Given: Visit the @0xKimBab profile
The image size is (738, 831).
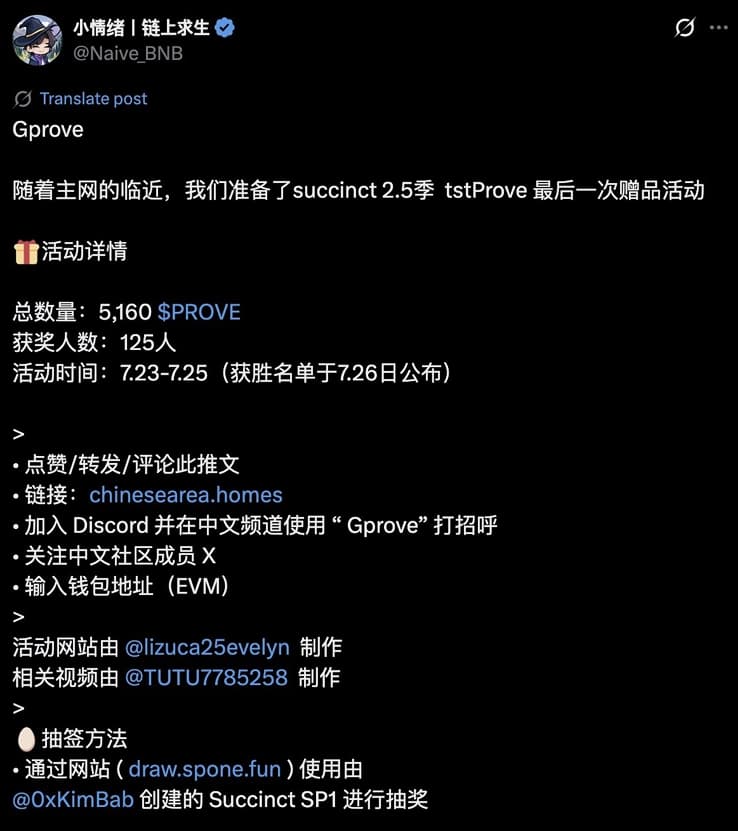Looking at the screenshot, I should point(73,800).
